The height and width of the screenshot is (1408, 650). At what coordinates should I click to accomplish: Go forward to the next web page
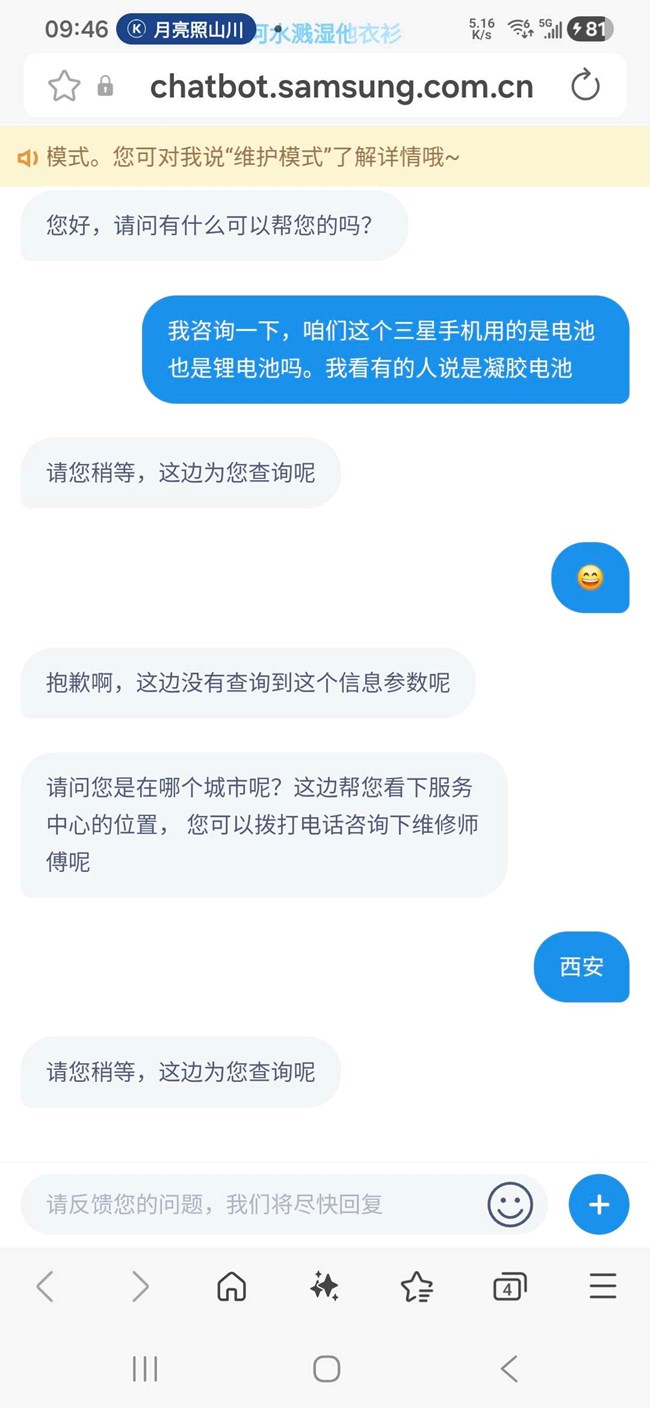point(139,1286)
